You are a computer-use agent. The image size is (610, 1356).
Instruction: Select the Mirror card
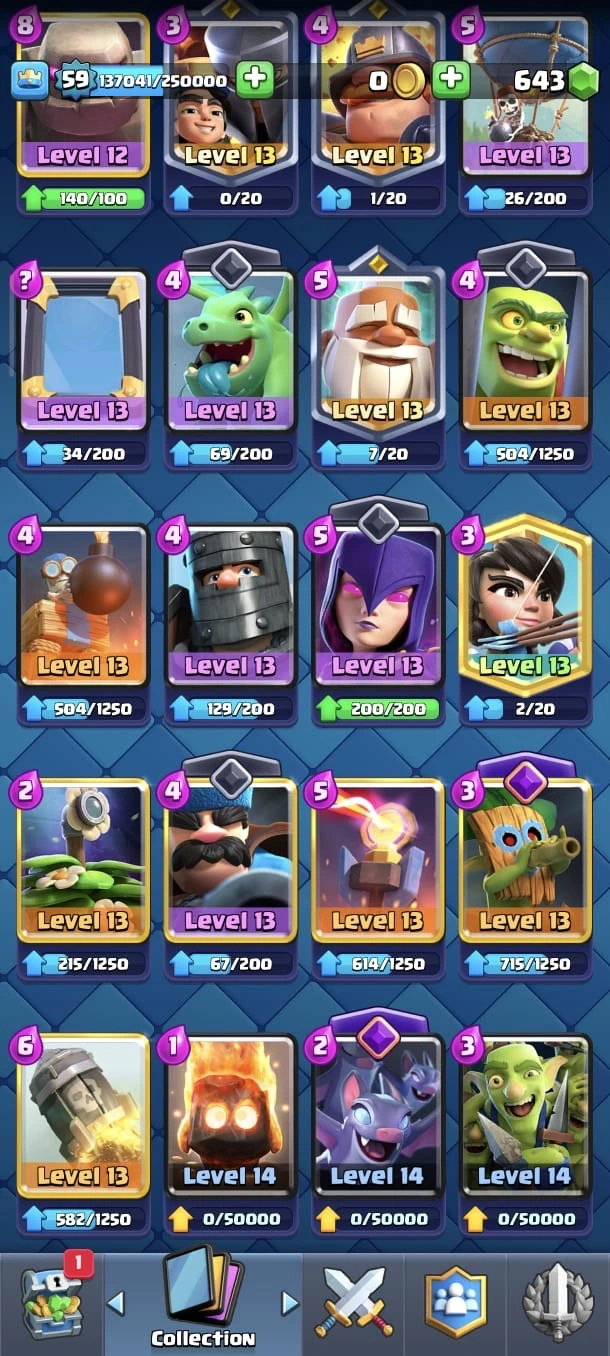tap(83, 350)
